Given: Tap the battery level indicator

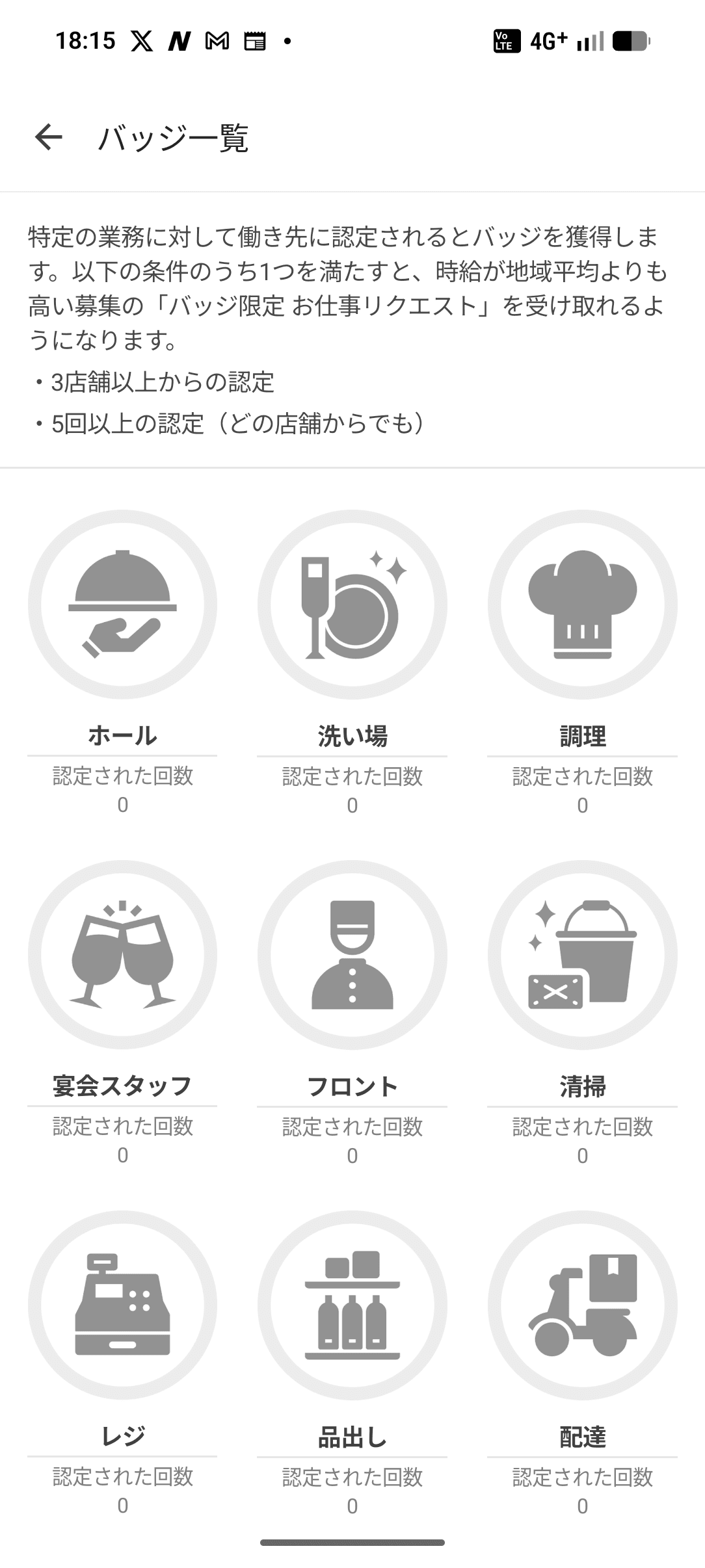Looking at the screenshot, I should tap(631, 41).
